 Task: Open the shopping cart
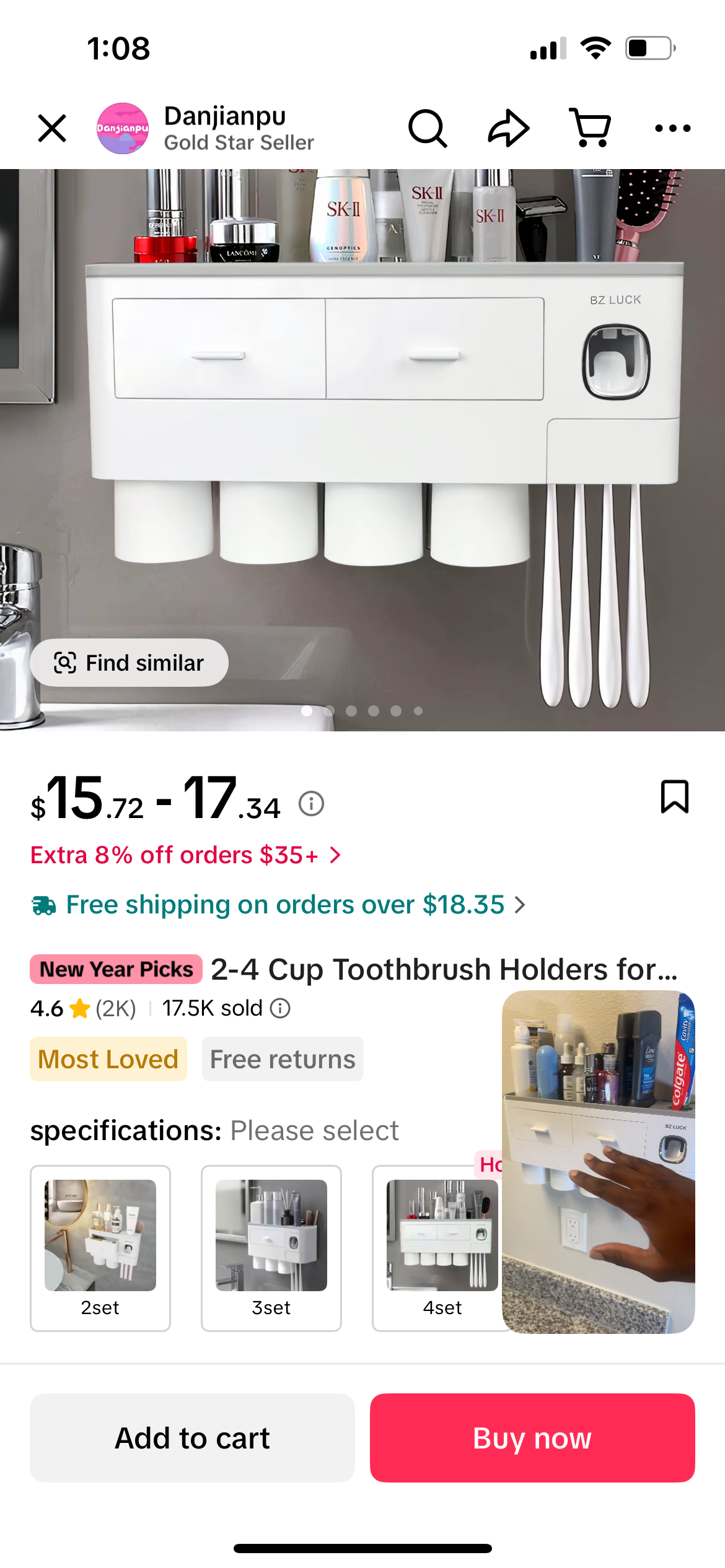(x=590, y=128)
